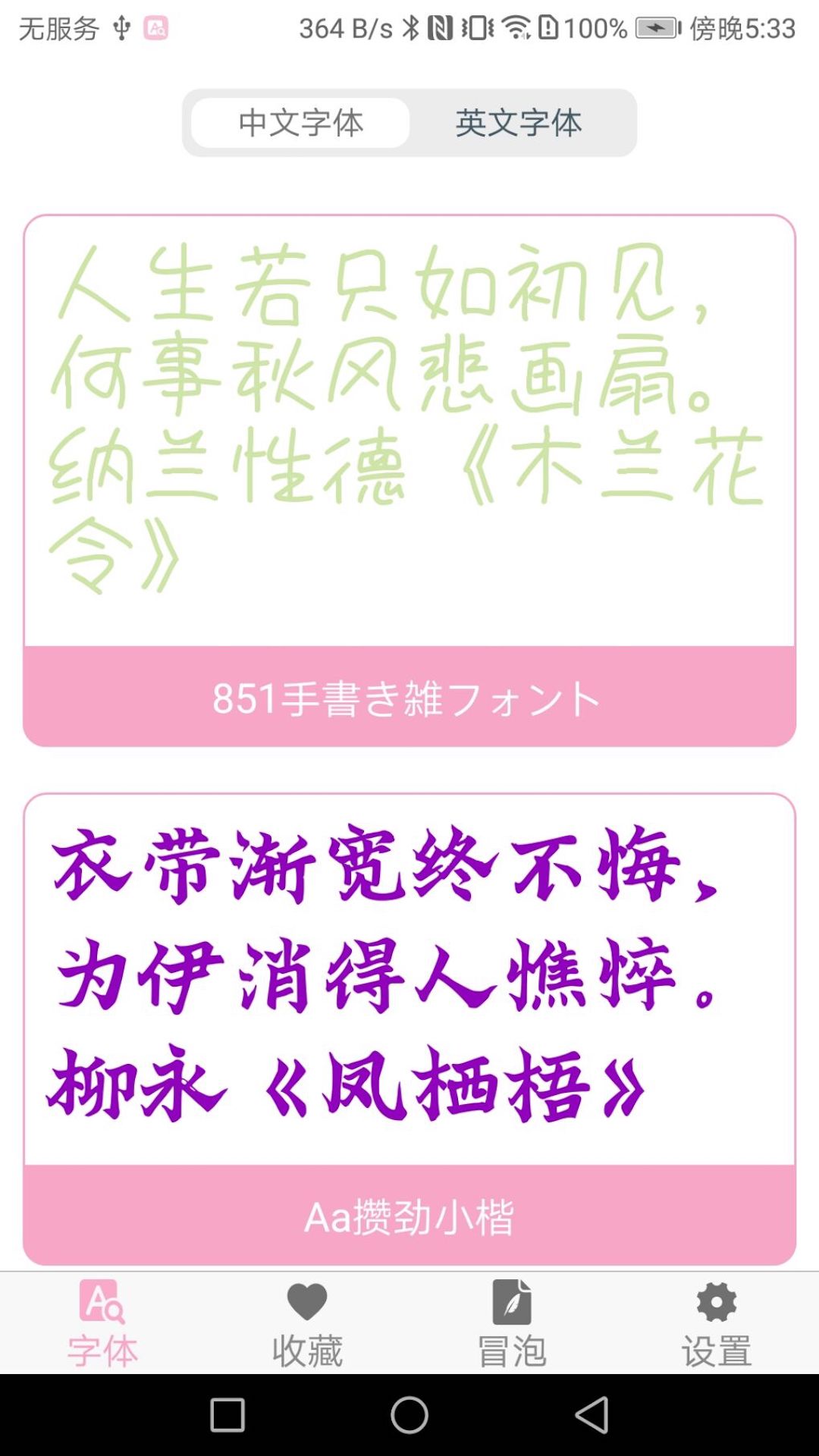Switch to the 收藏 favorites tab
The height and width of the screenshot is (1456, 819).
307,1323
